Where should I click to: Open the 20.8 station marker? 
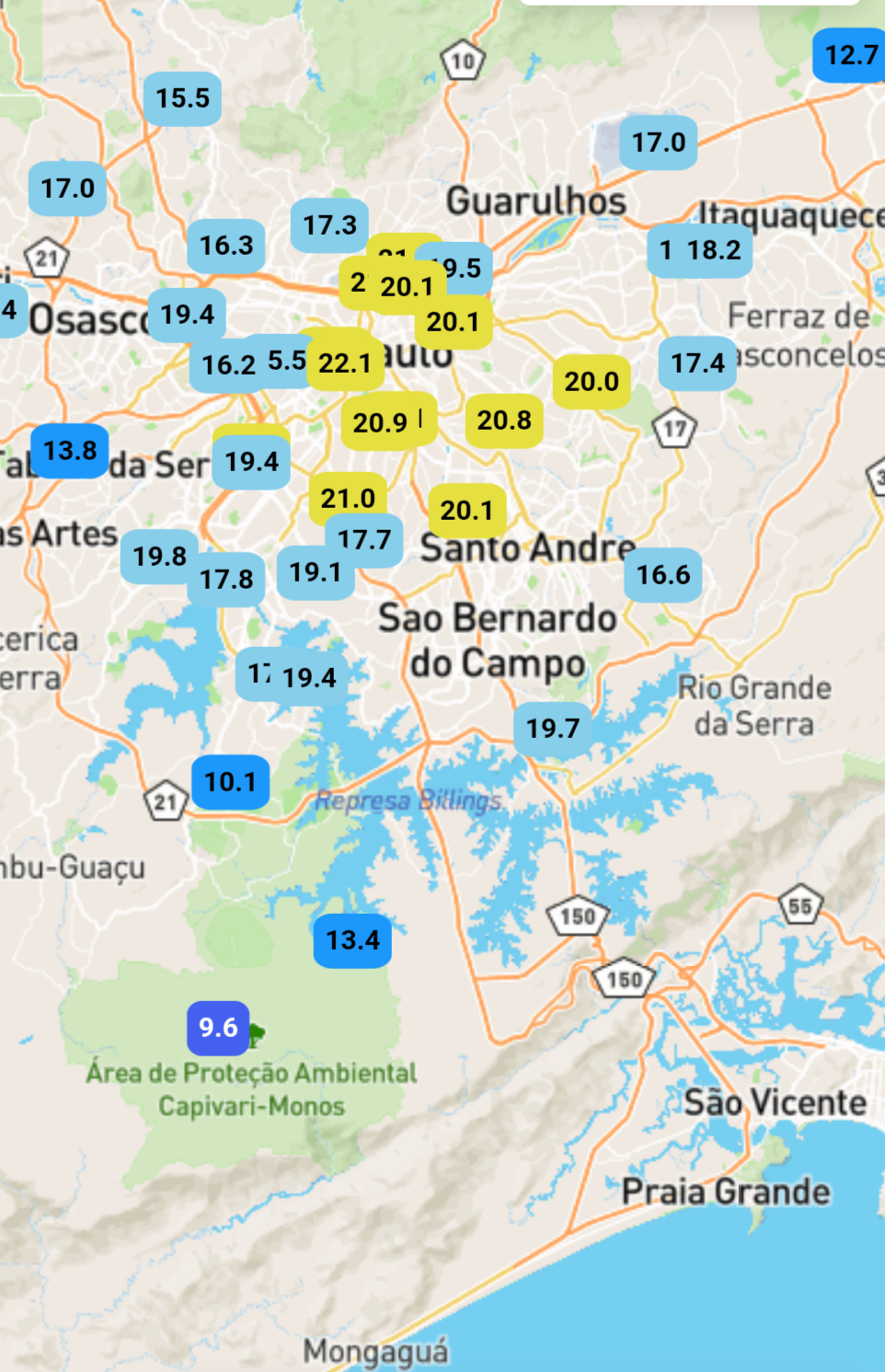tap(504, 421)
